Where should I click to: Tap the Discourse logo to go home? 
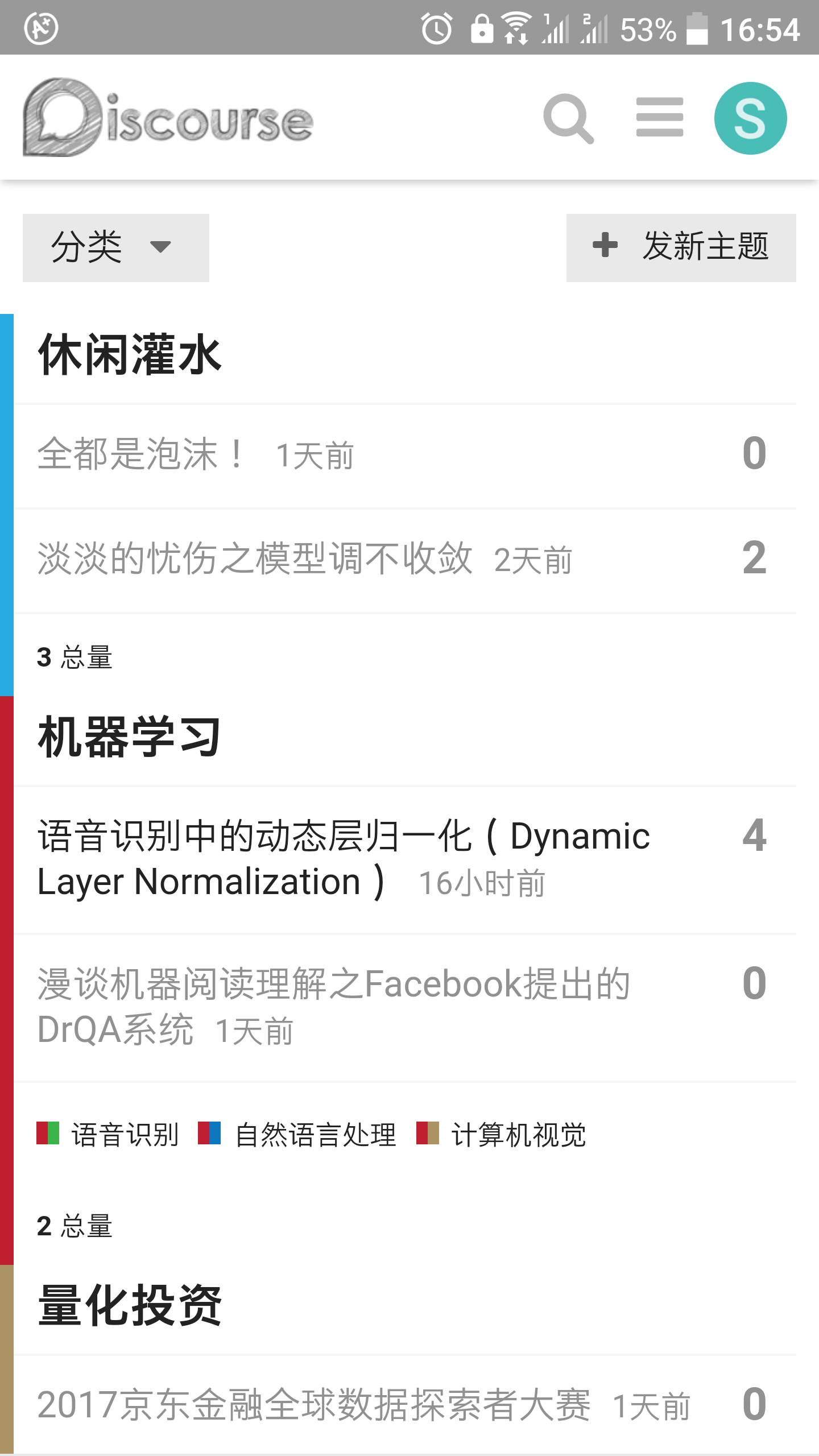[168, 118]
